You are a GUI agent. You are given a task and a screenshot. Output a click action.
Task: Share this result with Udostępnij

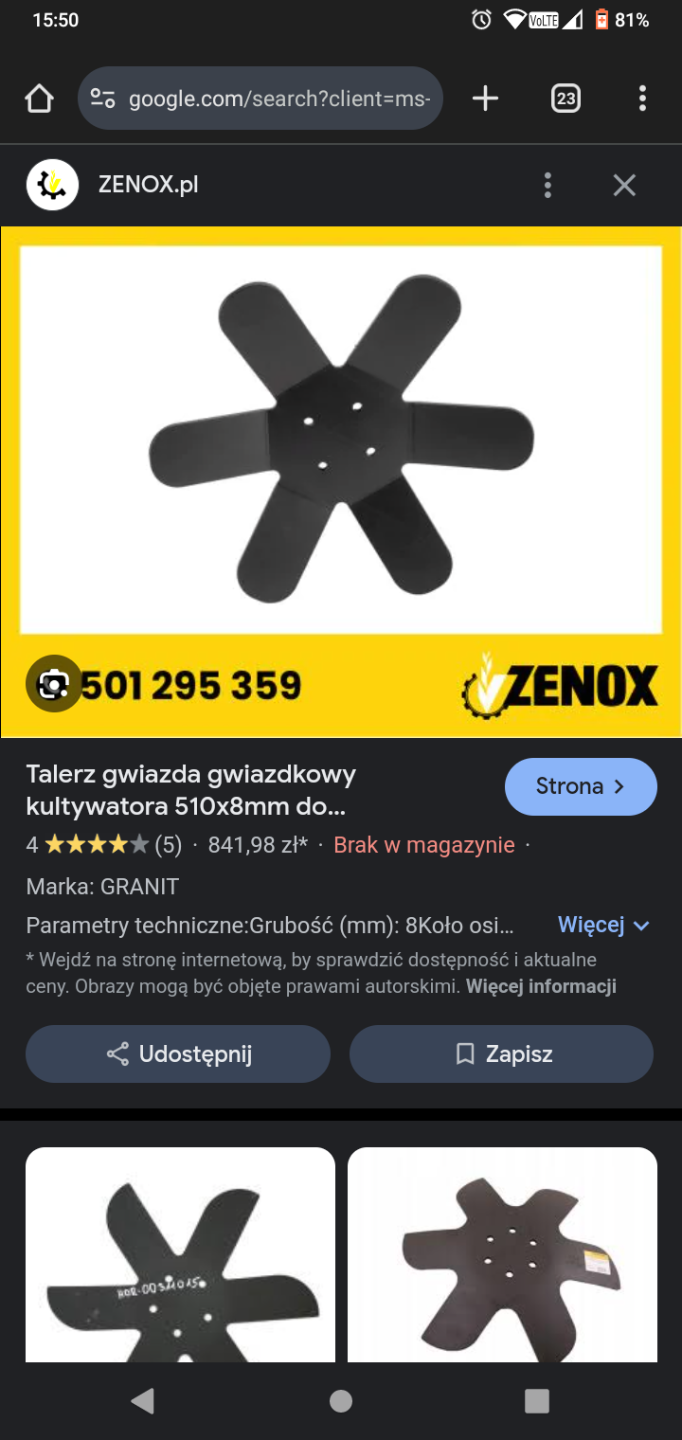[178, 1054]
